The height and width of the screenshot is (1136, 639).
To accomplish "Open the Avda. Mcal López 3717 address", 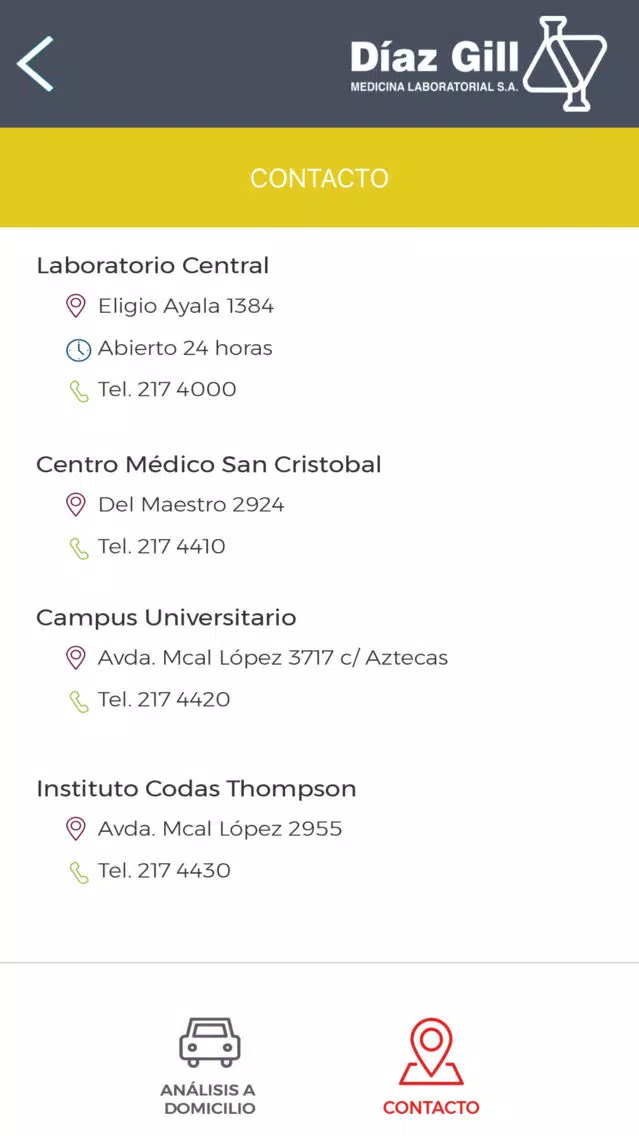I will click(x=257, y=659).
